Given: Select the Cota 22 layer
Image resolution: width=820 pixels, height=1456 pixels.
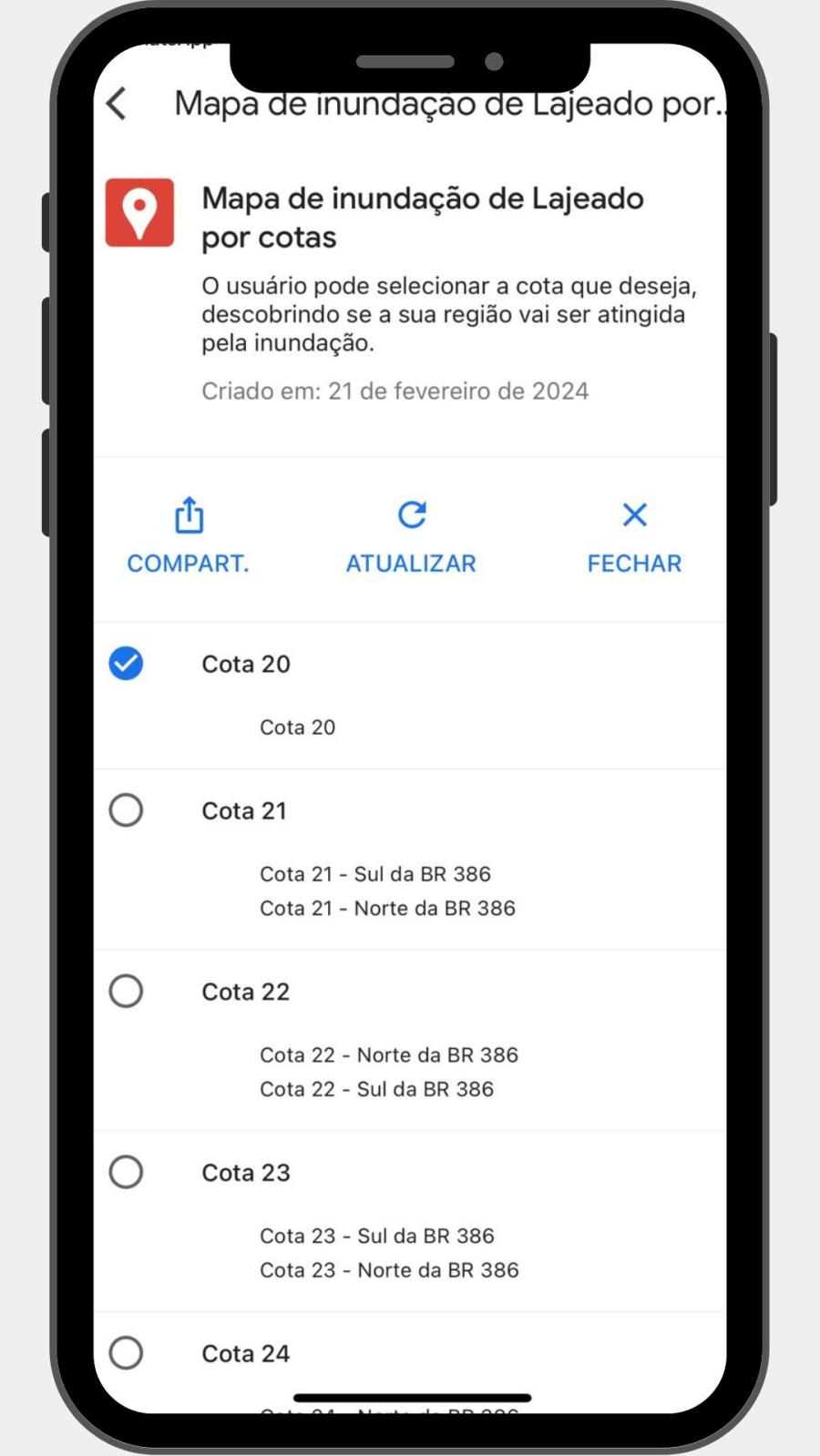Looking at the screenshot, I should pos(126,991).
